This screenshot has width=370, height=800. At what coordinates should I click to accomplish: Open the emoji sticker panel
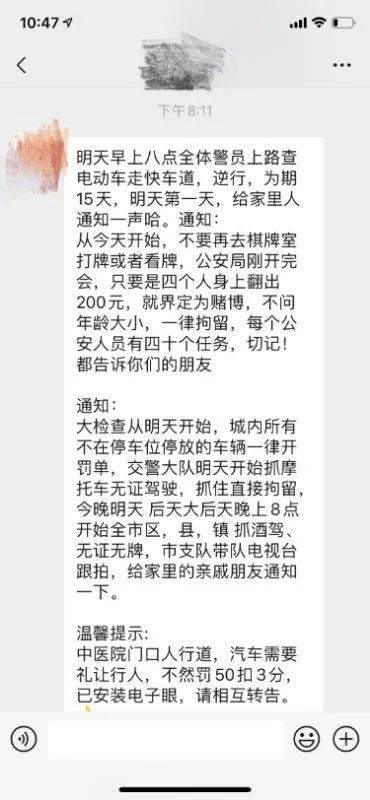306,739
